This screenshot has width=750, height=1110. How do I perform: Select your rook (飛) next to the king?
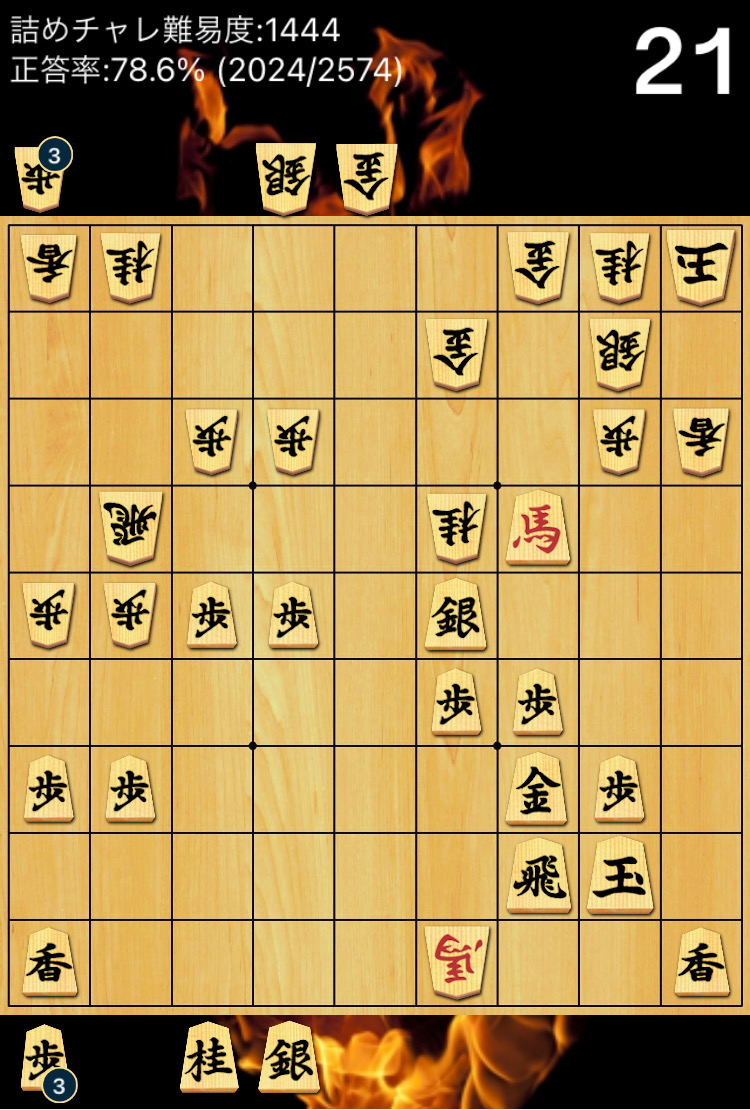coord(538,877)
